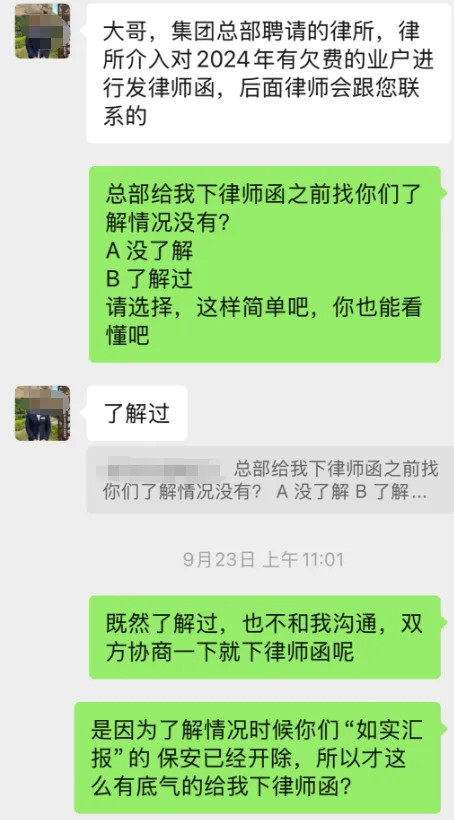Open sender's avatar beside the 大哥 message

click(x=42, y=31)
